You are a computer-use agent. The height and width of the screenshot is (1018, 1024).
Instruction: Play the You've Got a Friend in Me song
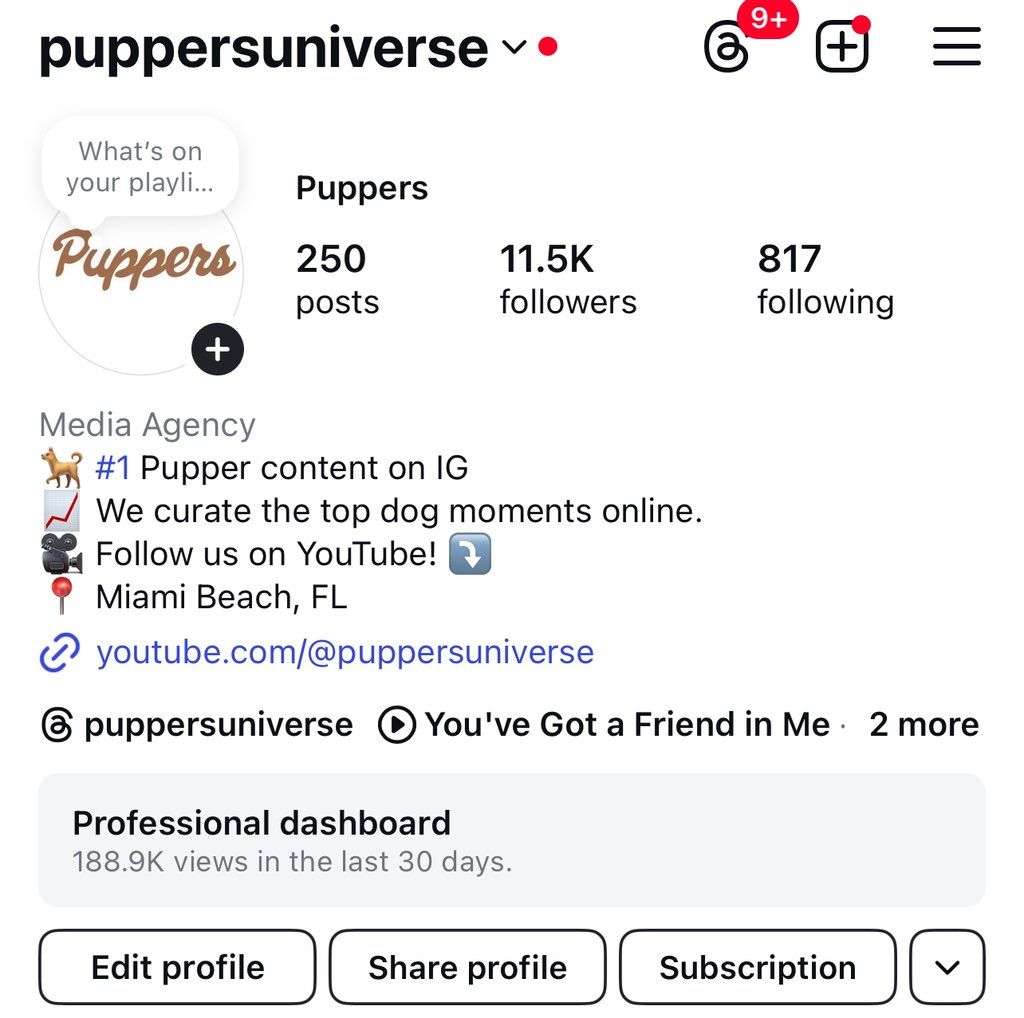[x=605, y=724]
